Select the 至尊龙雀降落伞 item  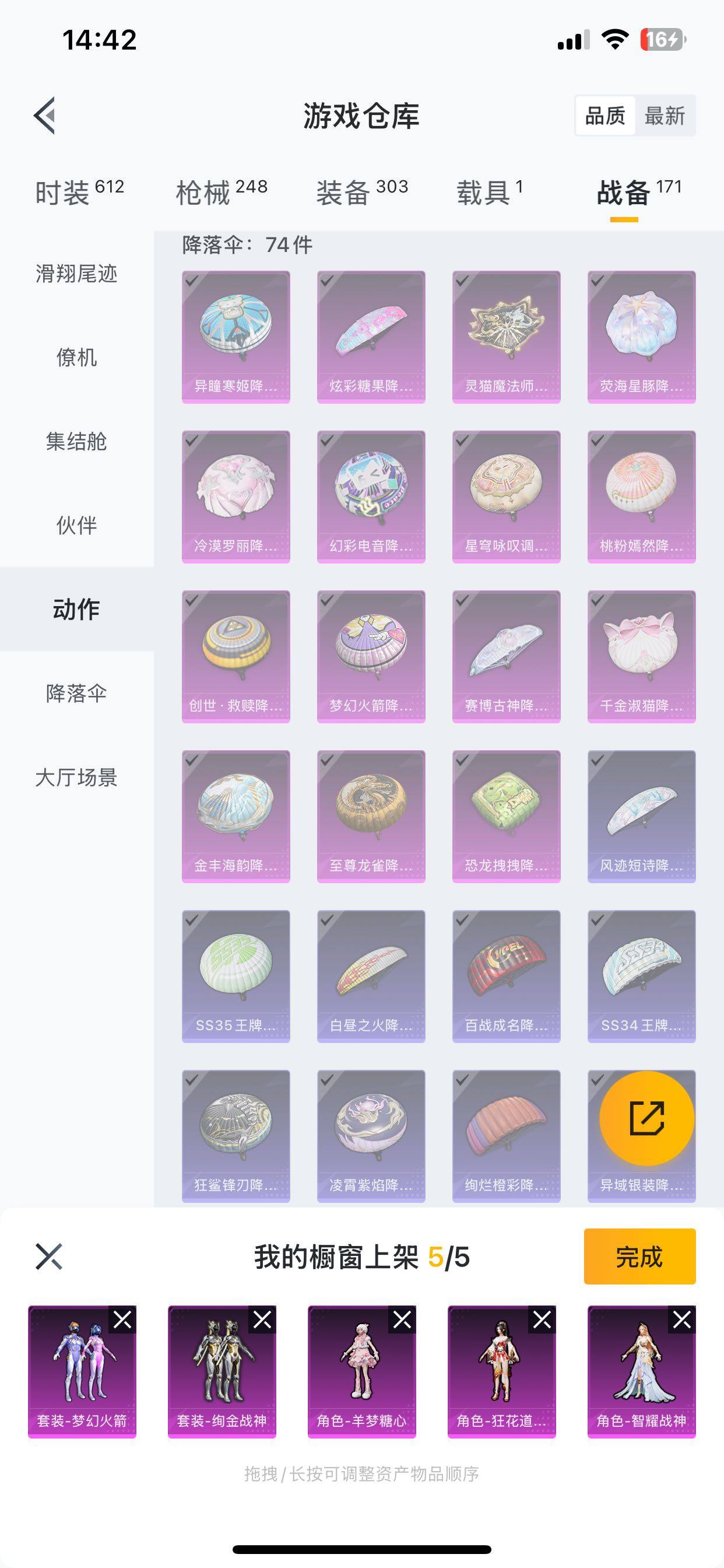point(371,816)
